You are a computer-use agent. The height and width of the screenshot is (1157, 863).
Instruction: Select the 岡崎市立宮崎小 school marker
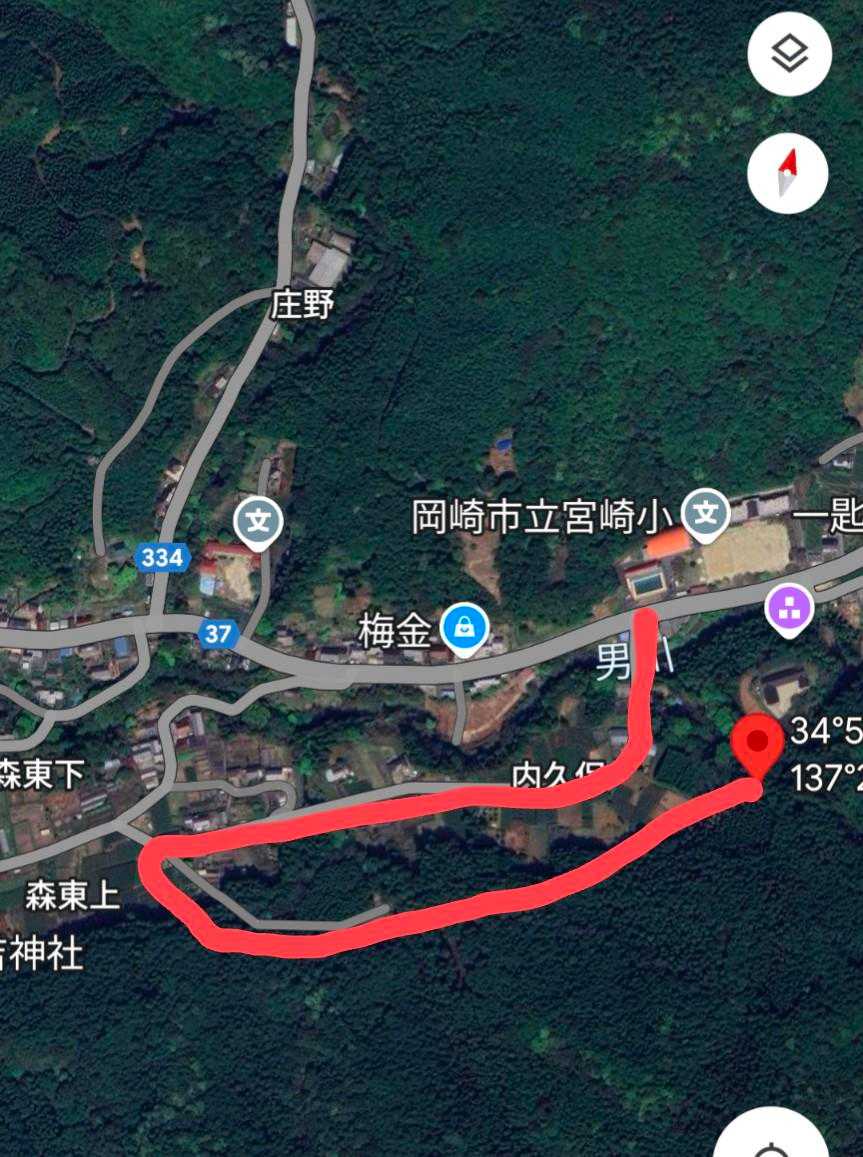[x=706, y=514]
